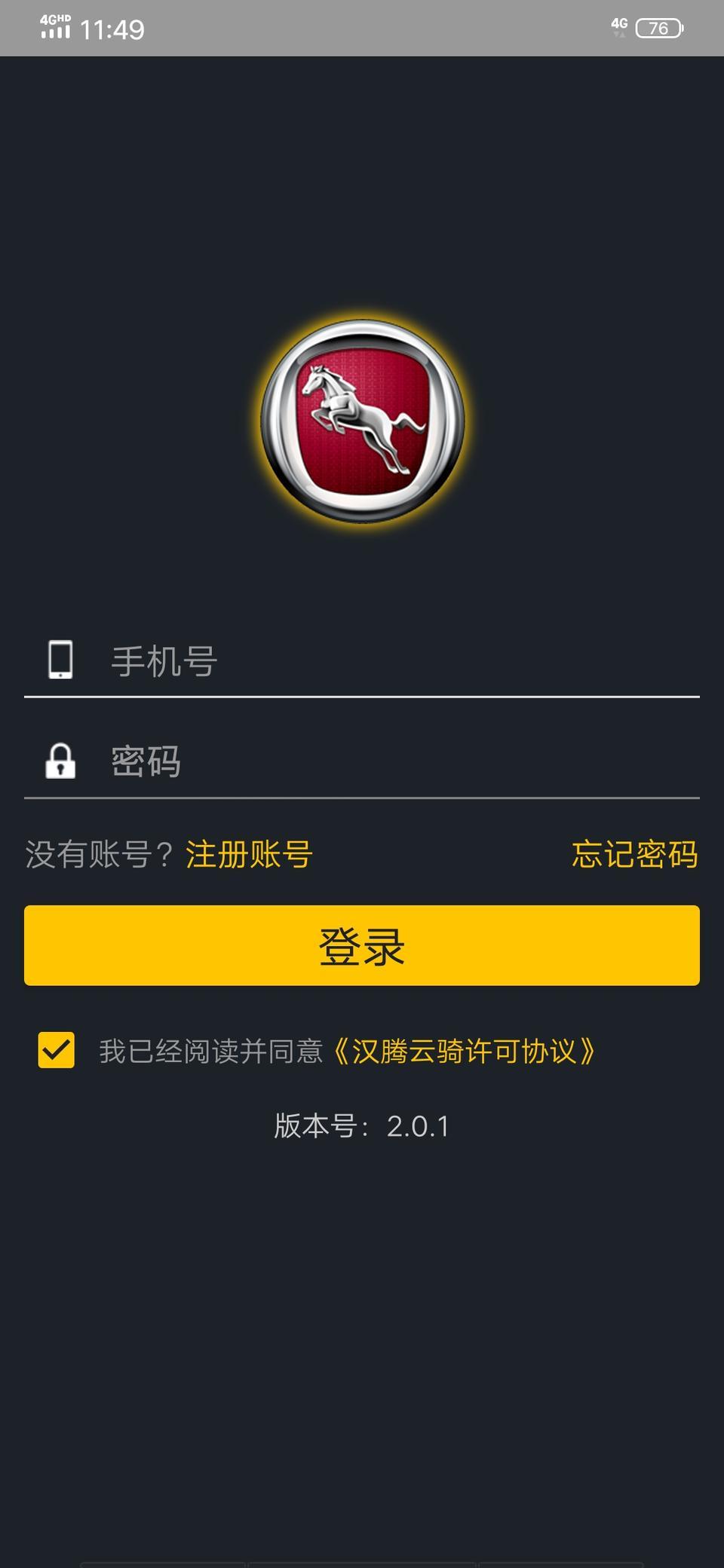Tap the battery indicator showing 76
The image size is (724, 1568).
tap(658, 28)
